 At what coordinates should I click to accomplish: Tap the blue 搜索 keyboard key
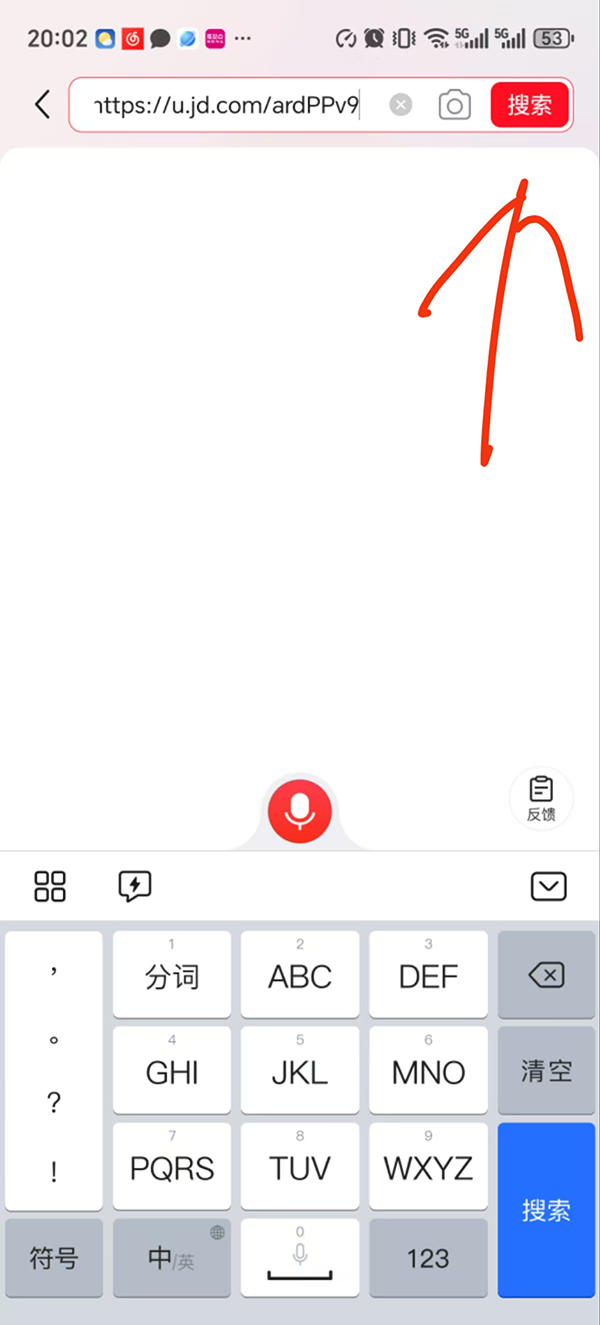click(546, 1210)
